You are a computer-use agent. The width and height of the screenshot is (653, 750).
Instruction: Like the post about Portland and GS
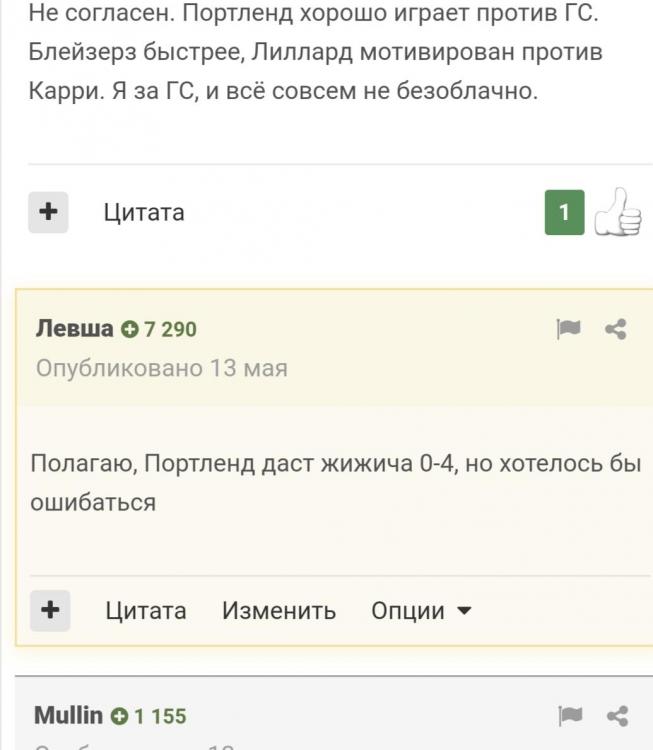click(617, 213)
